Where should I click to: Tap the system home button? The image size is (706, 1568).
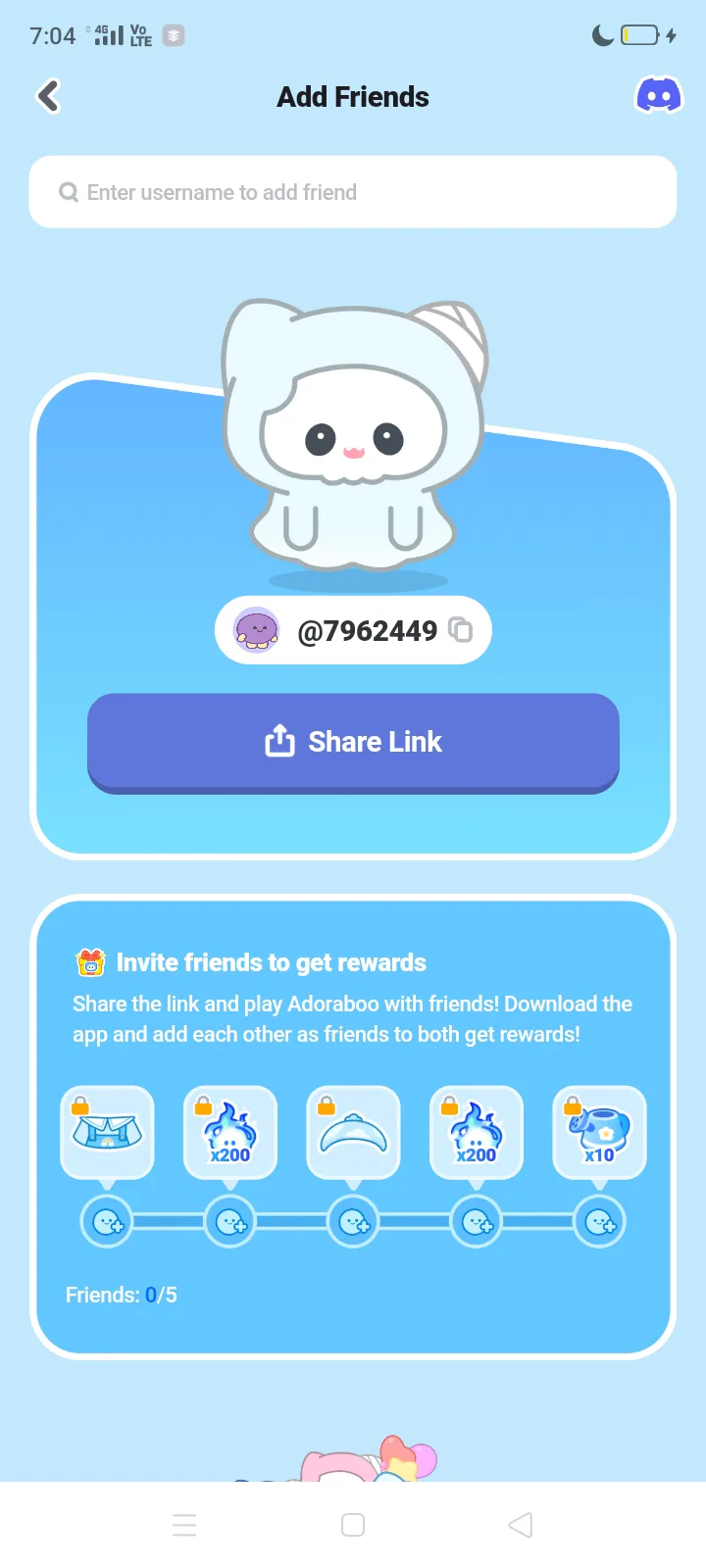point(353,1525)
